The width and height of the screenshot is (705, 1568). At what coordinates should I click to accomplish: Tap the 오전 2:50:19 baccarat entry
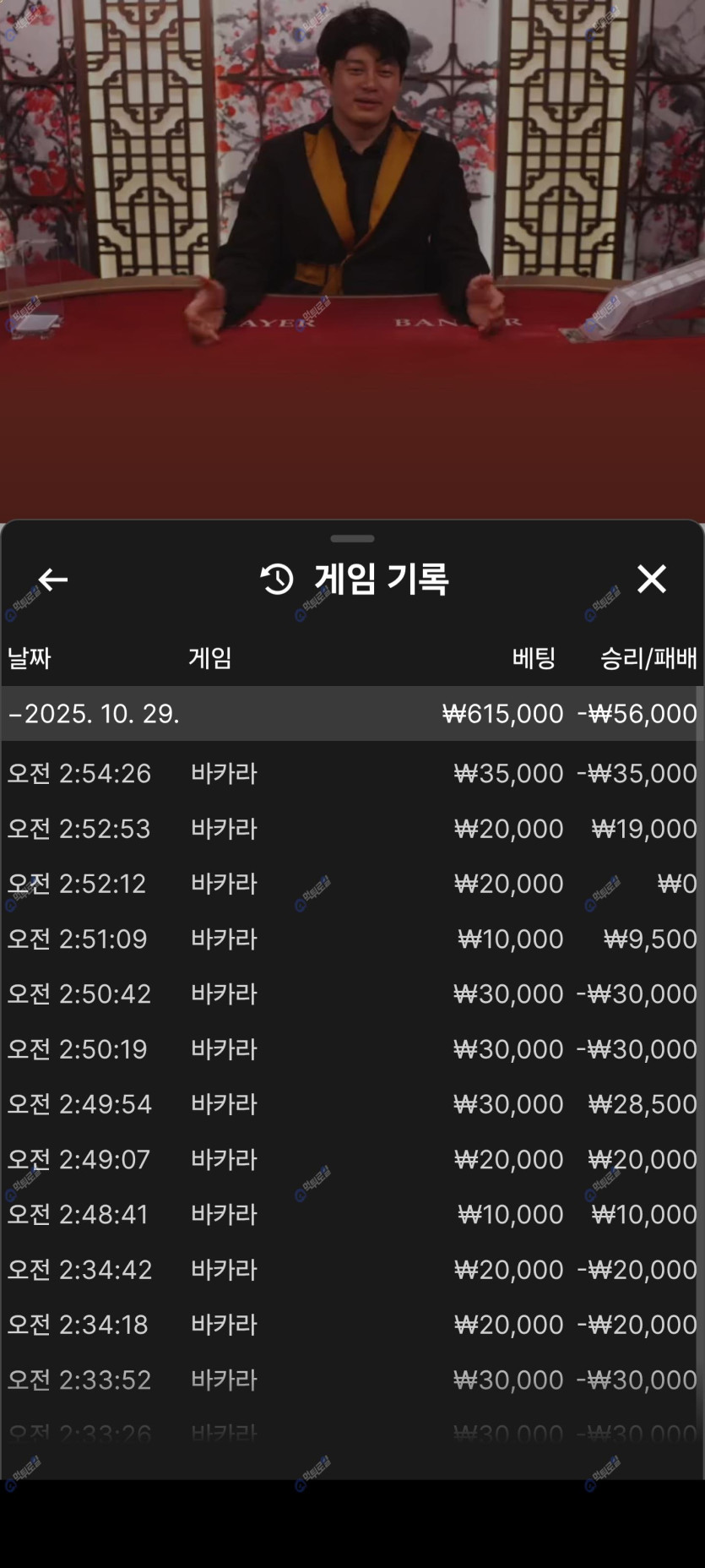(x=351, y=1048)
